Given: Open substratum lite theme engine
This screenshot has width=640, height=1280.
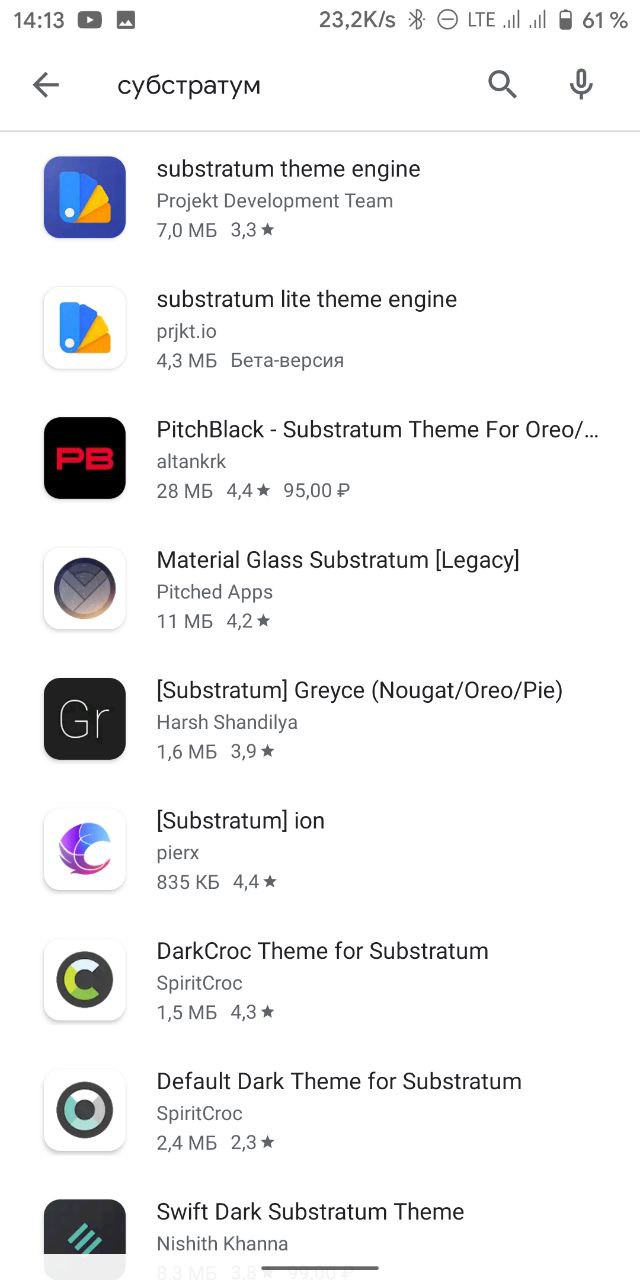Looking at the screenshot, I should pos(320,328).
